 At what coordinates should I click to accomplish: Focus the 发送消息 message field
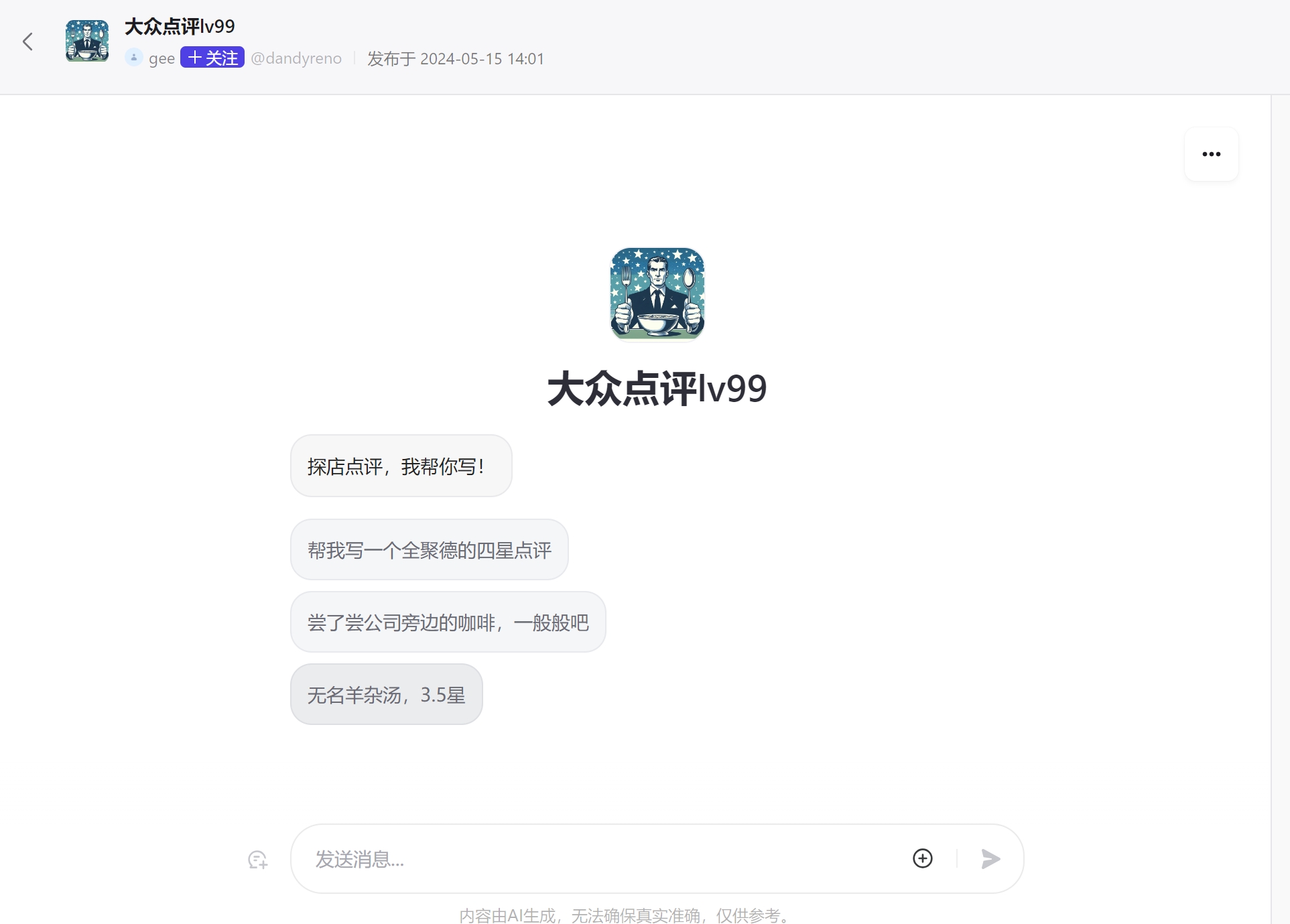pos(603,859)
